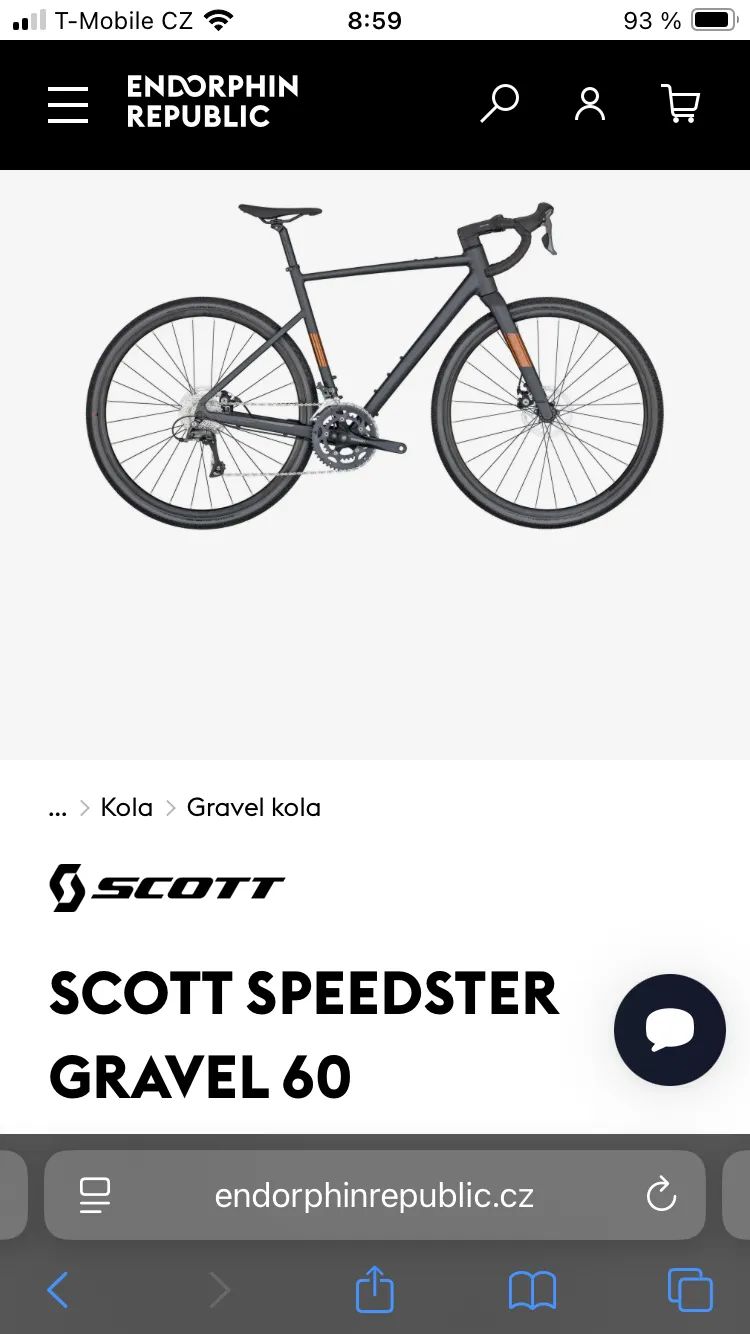Expand collapsed breadcrumb ellipsis
750x1334 pixels.
[58, 808]
